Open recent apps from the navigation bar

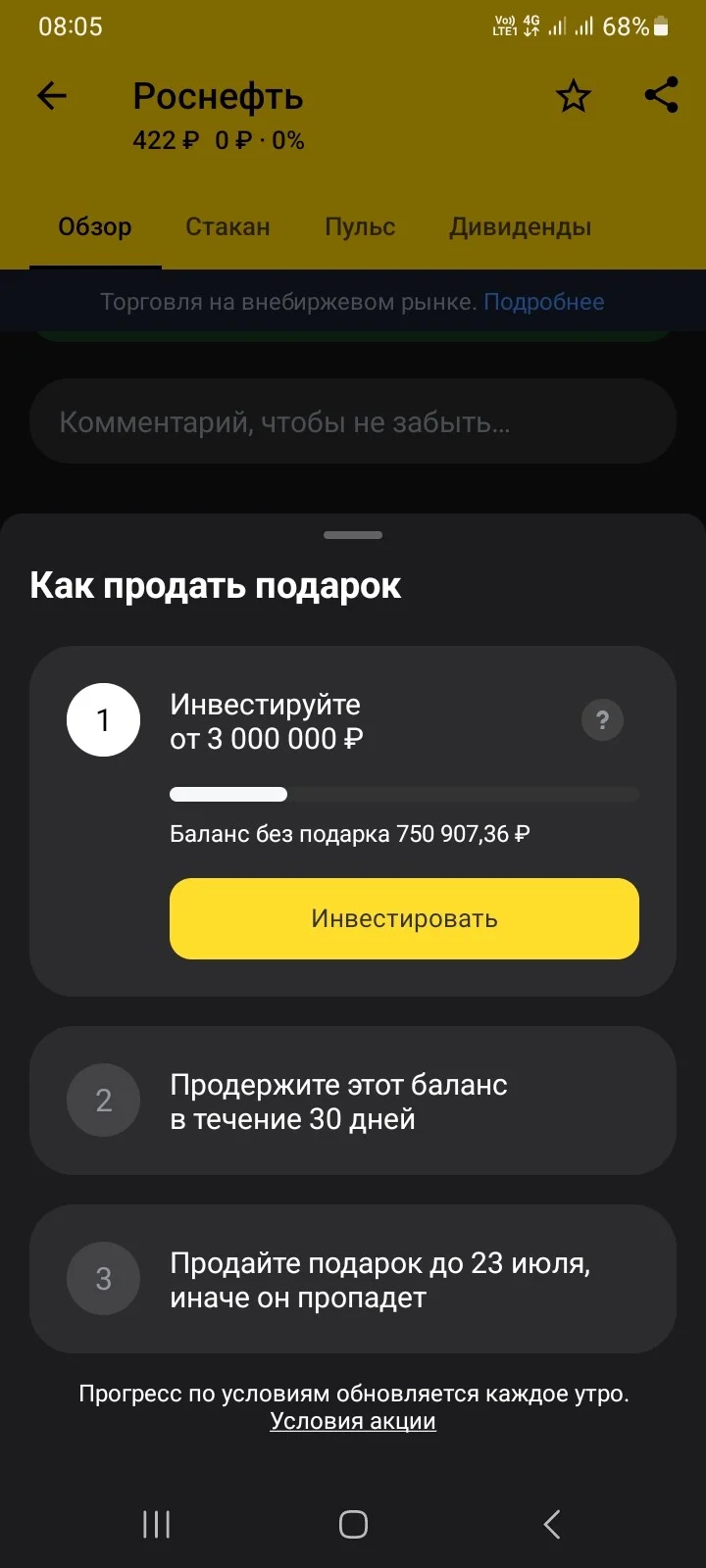pyautogui.click(x=157, y=1524)
